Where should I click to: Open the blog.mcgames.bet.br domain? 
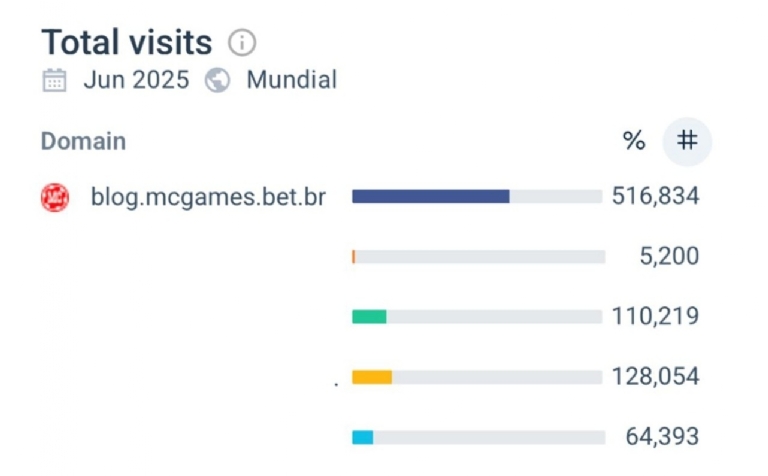[x=207, y=197]
